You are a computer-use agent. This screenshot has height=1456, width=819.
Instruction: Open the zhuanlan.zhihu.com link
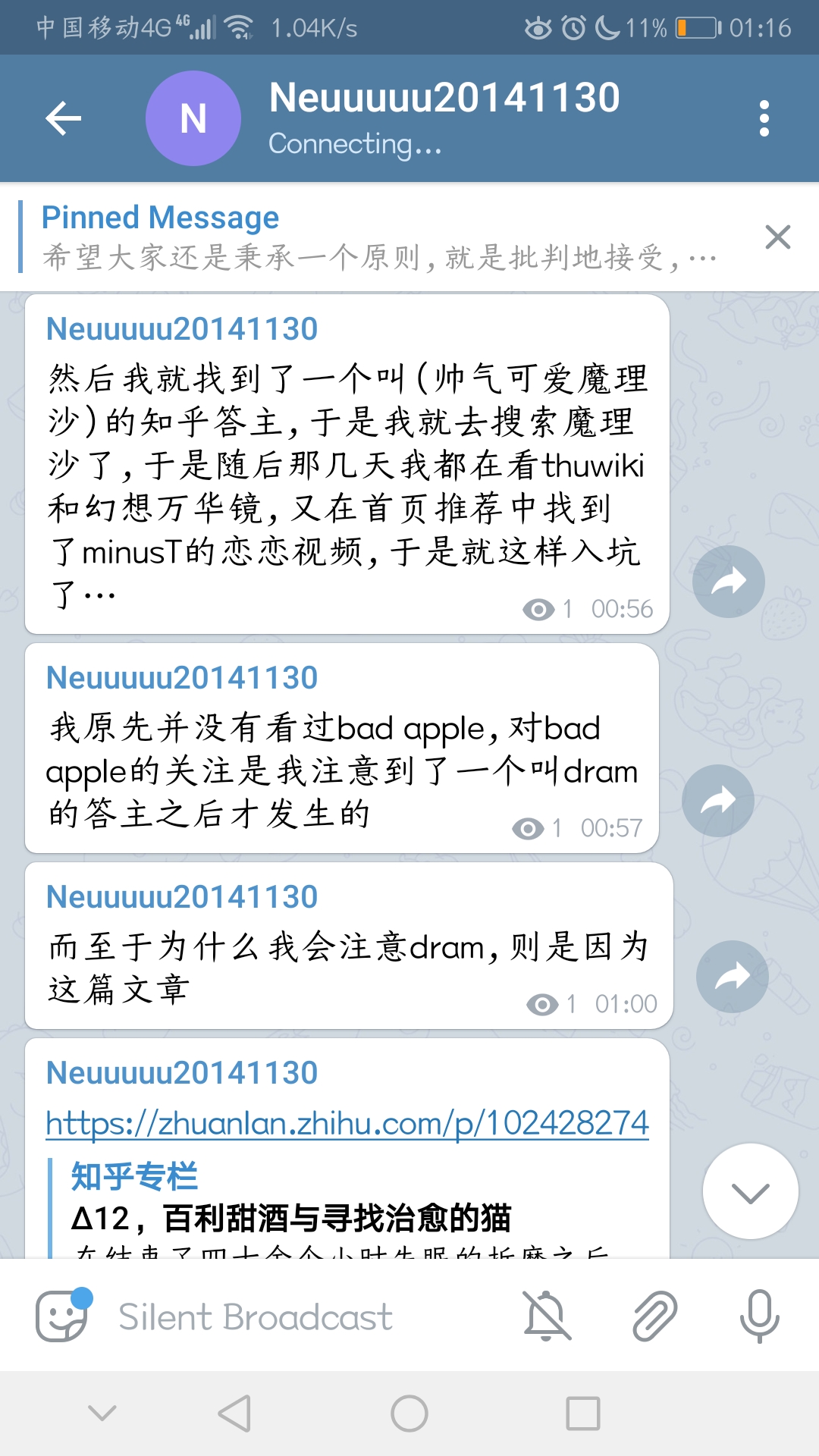[x=347, y=1123]
